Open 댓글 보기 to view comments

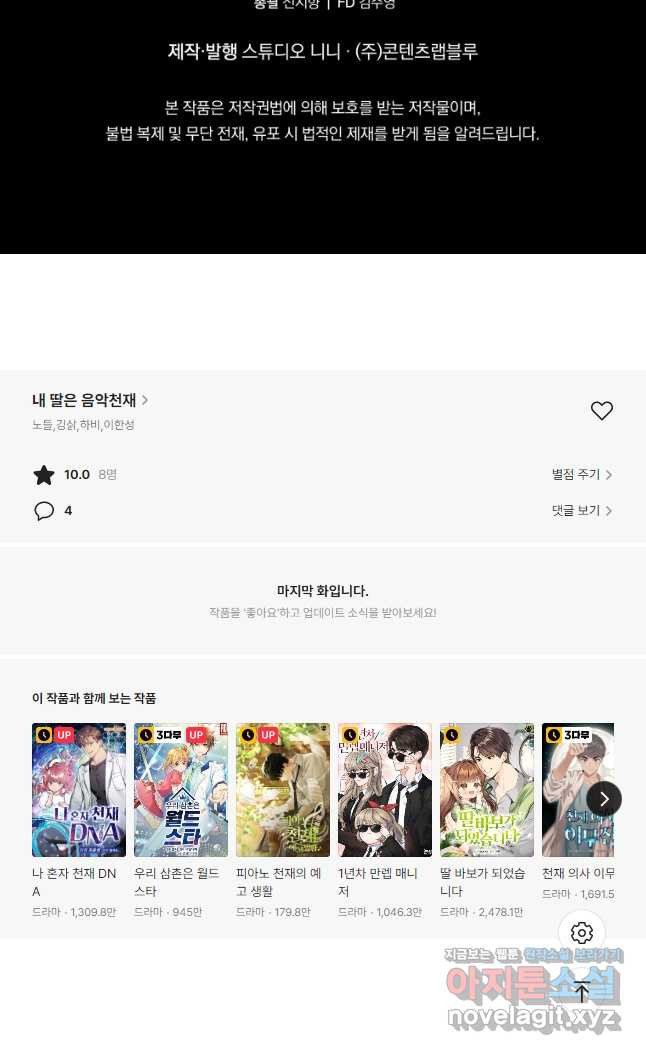pyautogui.click(x=581, y=511)
